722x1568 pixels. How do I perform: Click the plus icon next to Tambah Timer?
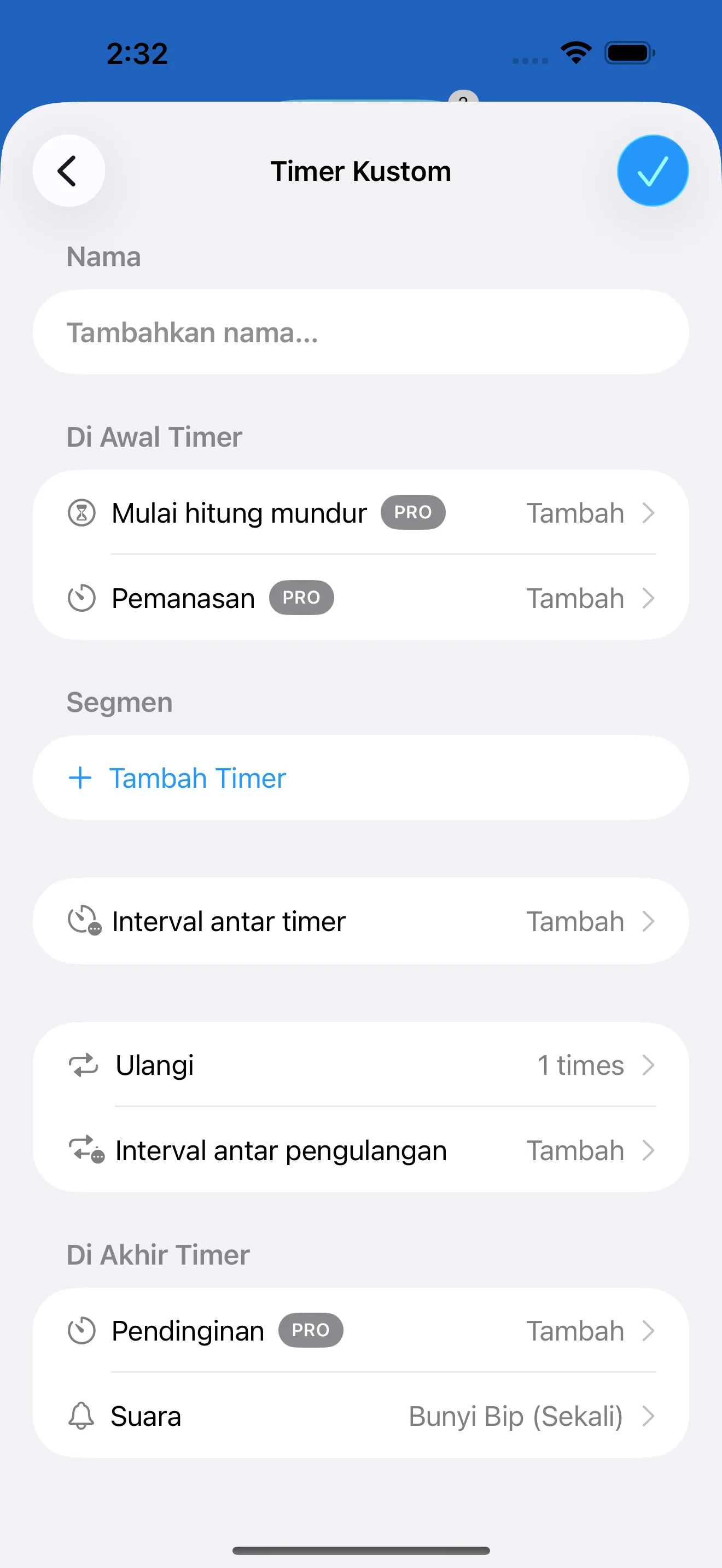(x=80, y=777)
